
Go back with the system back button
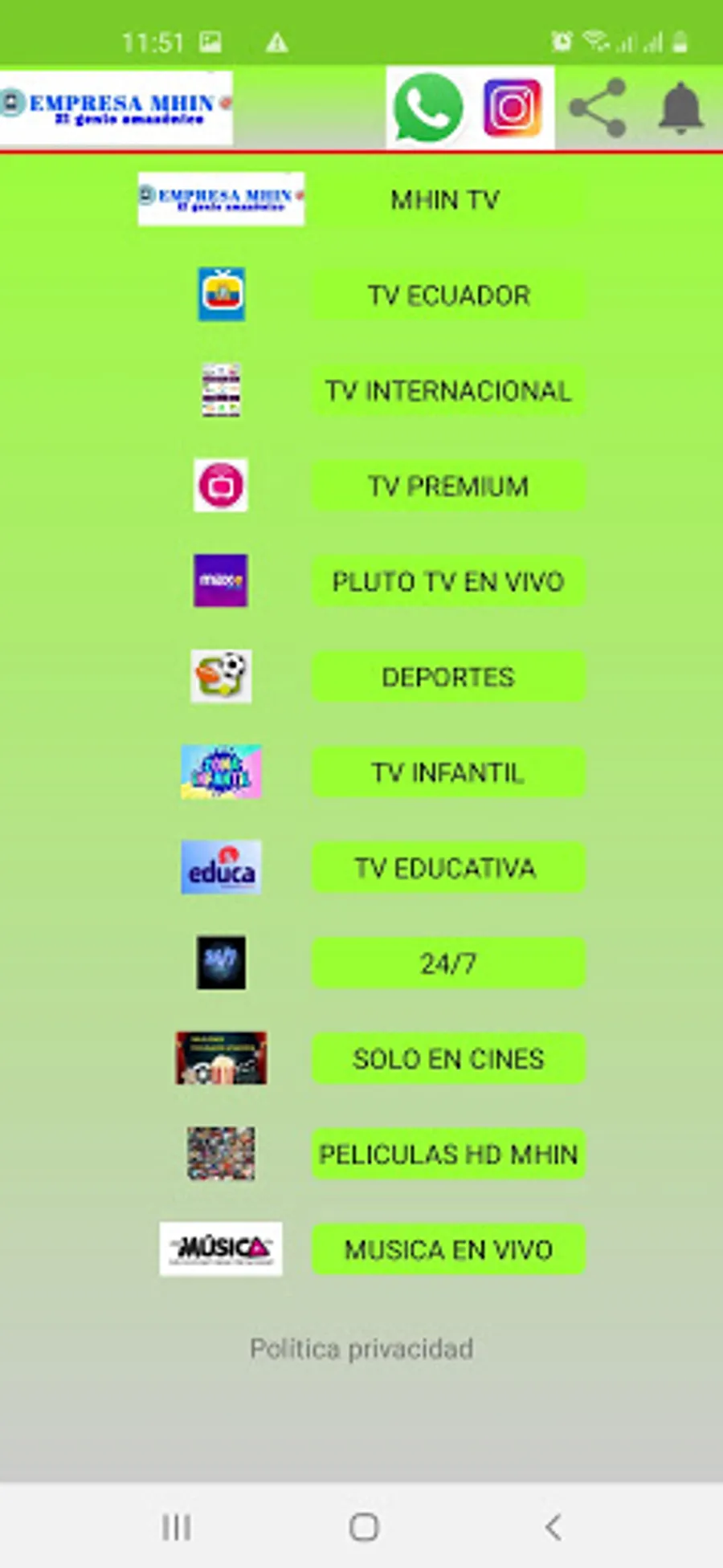pyautogui.click(x=553, y=1527)
